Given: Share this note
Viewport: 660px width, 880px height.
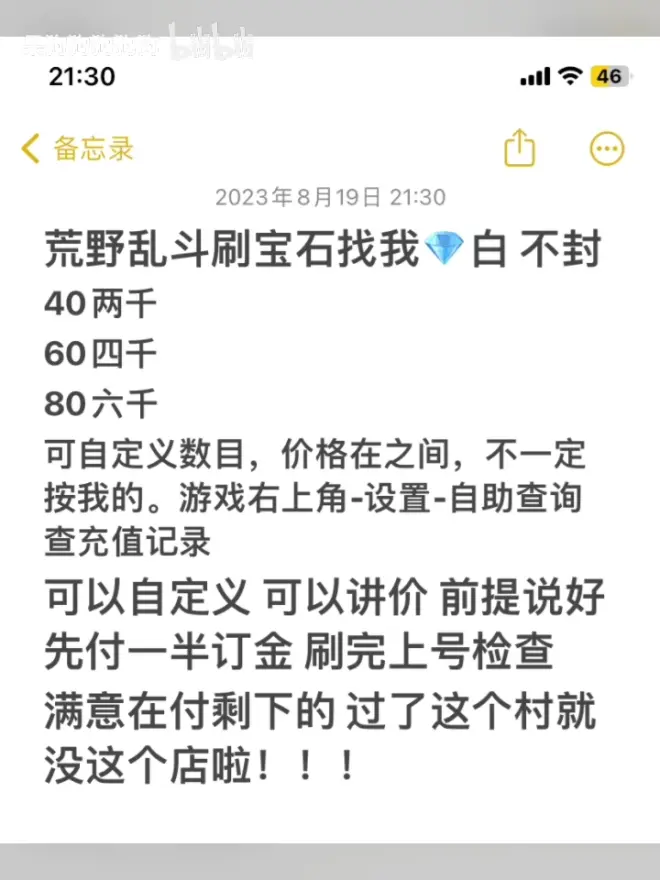Looking at the screenshot, I should click(x=520, y=149).
